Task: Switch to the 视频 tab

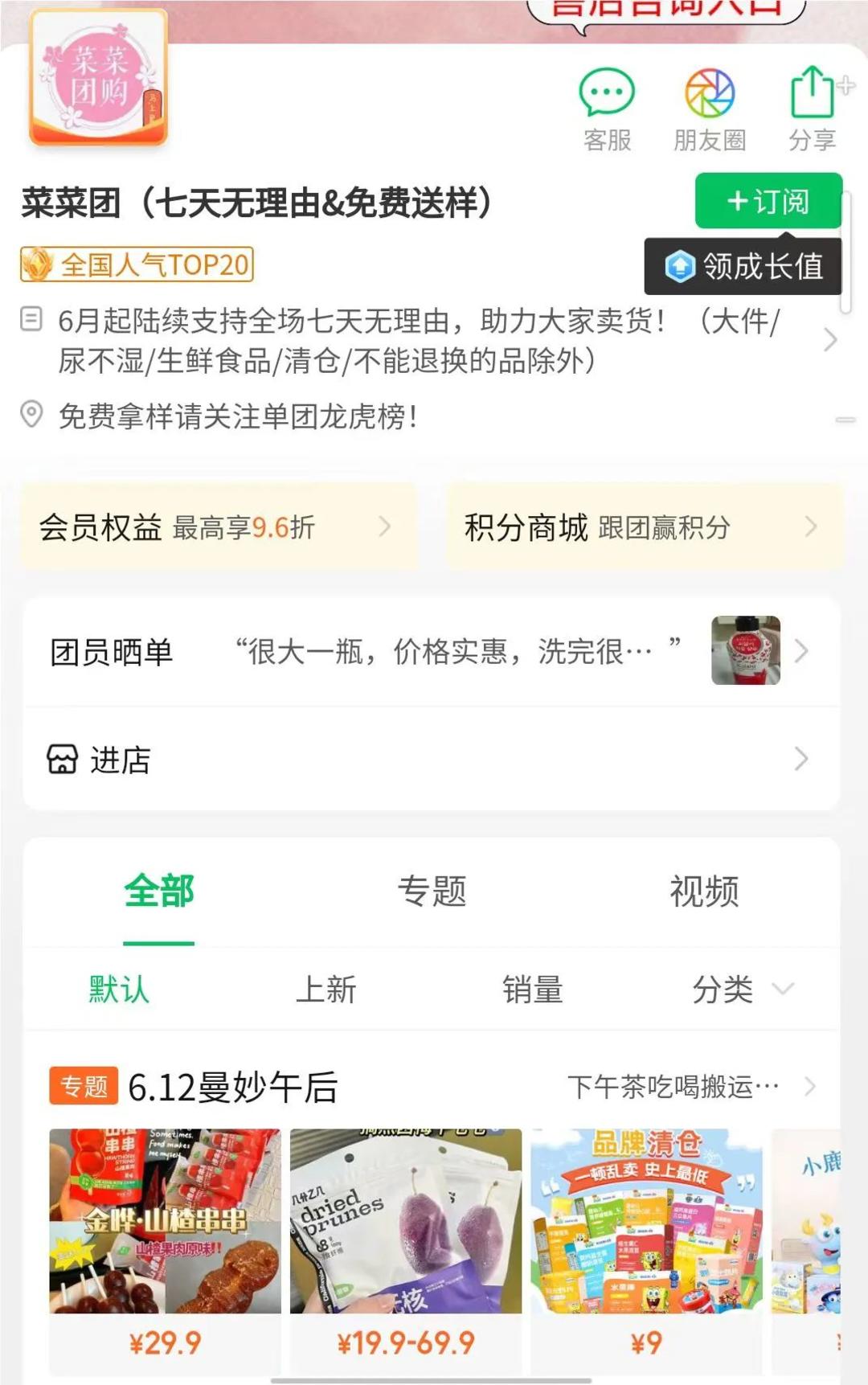Action: click(704, 891)
